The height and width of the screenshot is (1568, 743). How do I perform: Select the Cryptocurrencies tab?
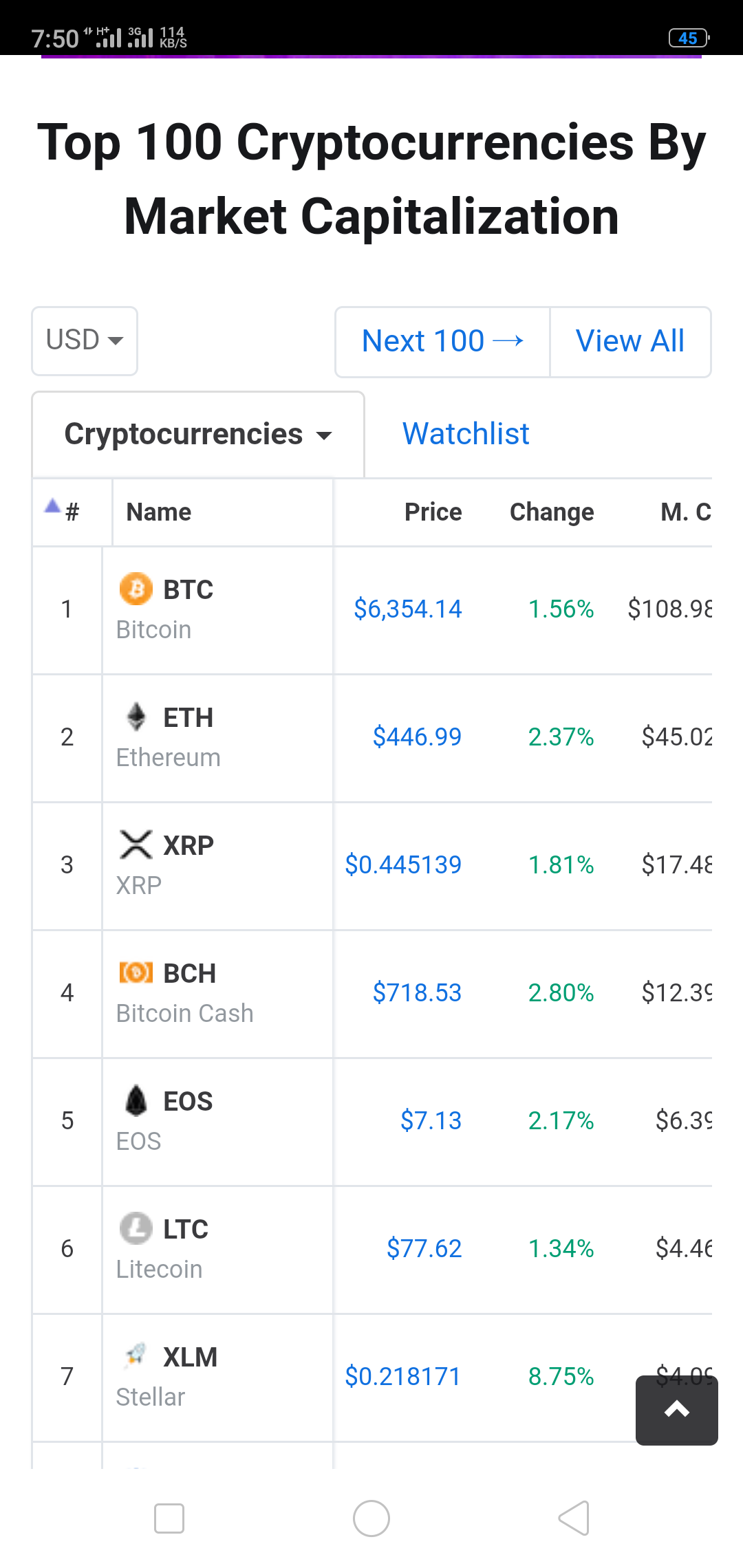[x=184, y=434]
